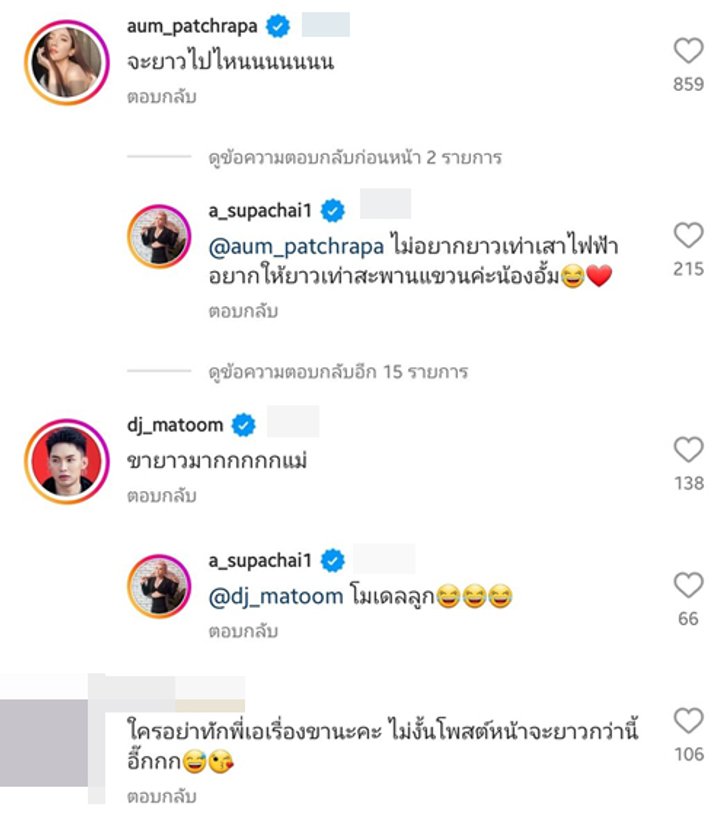
Task: Like a_supachai1's reply to dj_matoom
Action: (688, 585)
